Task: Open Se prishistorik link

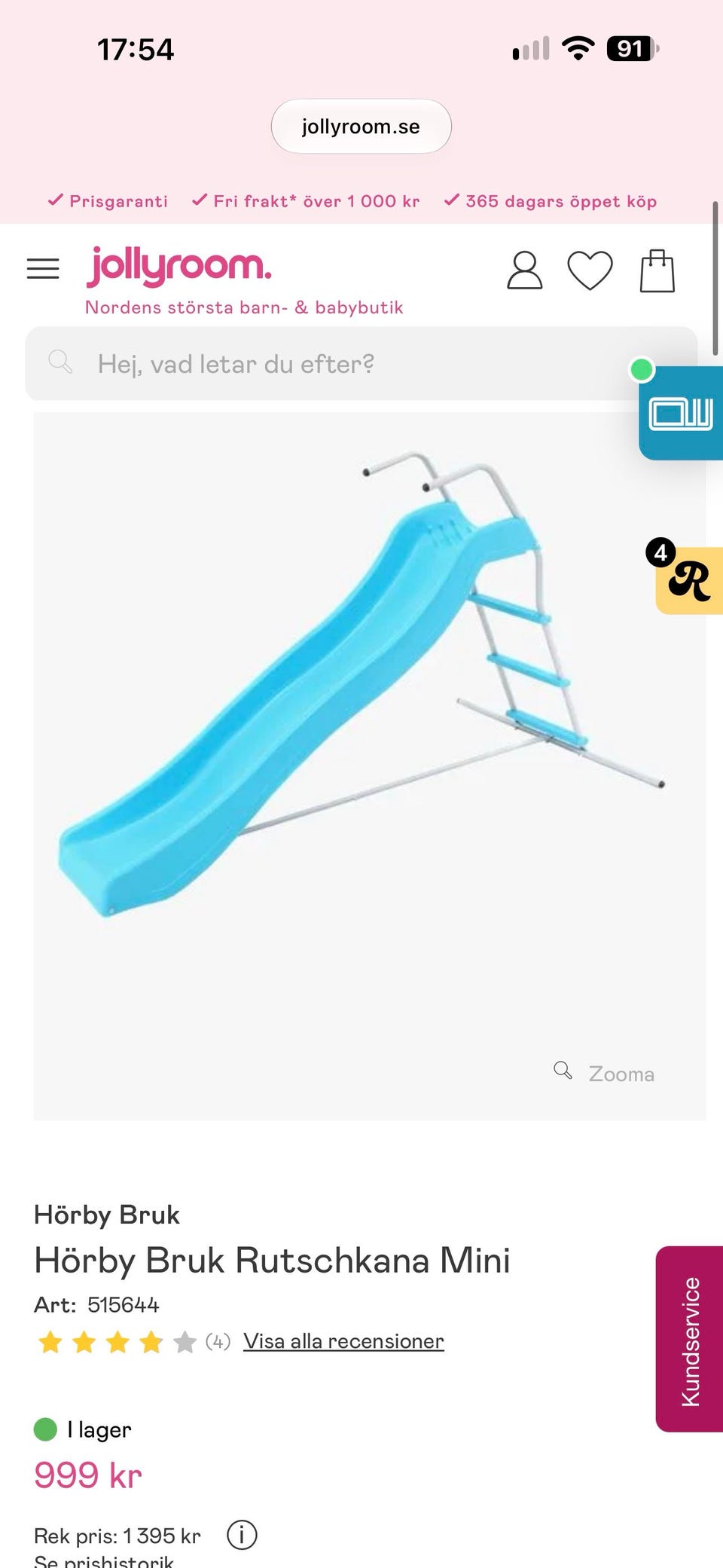Action: tap(104, 1560)
